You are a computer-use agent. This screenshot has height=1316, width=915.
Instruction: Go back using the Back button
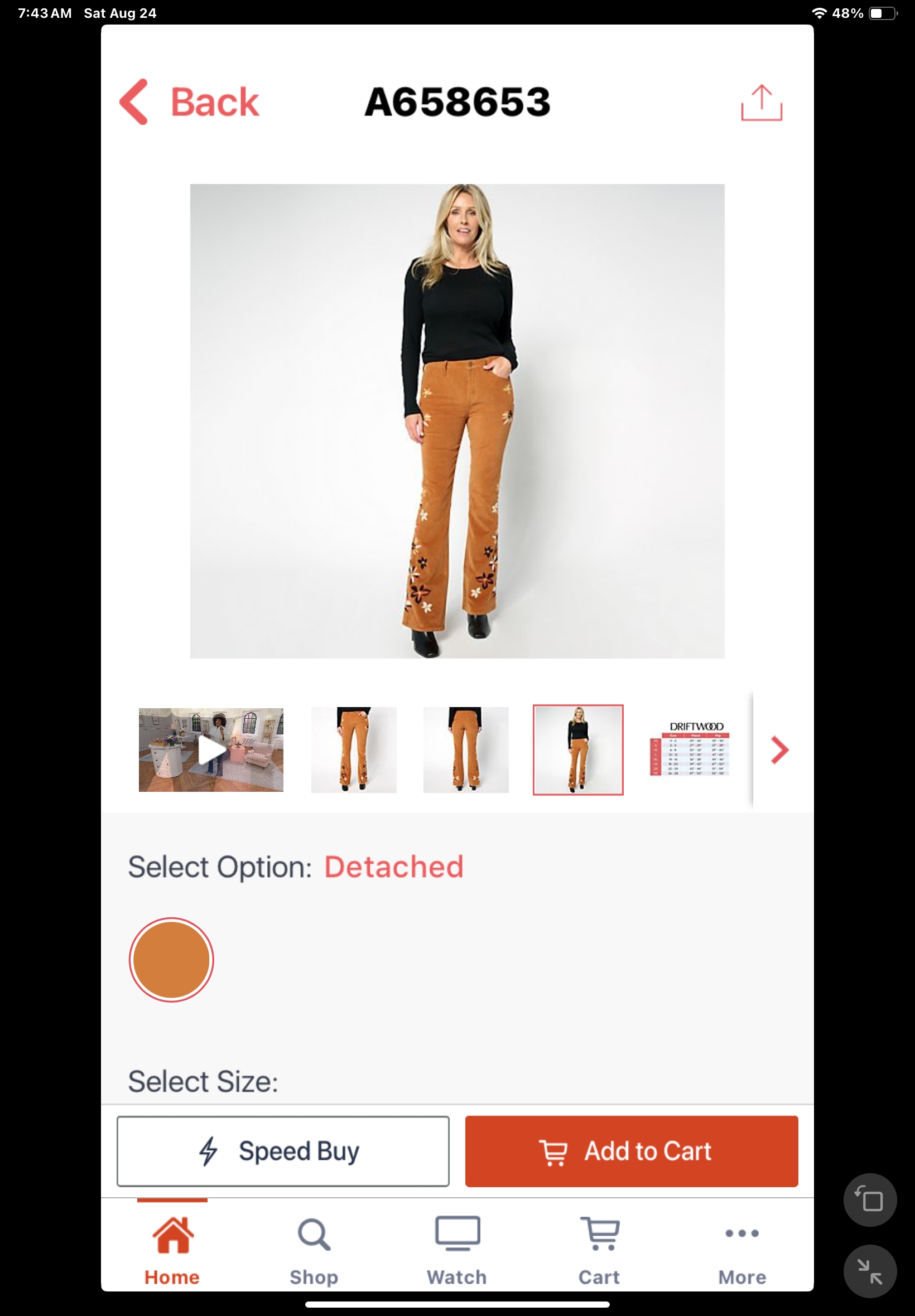tap(189, 102)
